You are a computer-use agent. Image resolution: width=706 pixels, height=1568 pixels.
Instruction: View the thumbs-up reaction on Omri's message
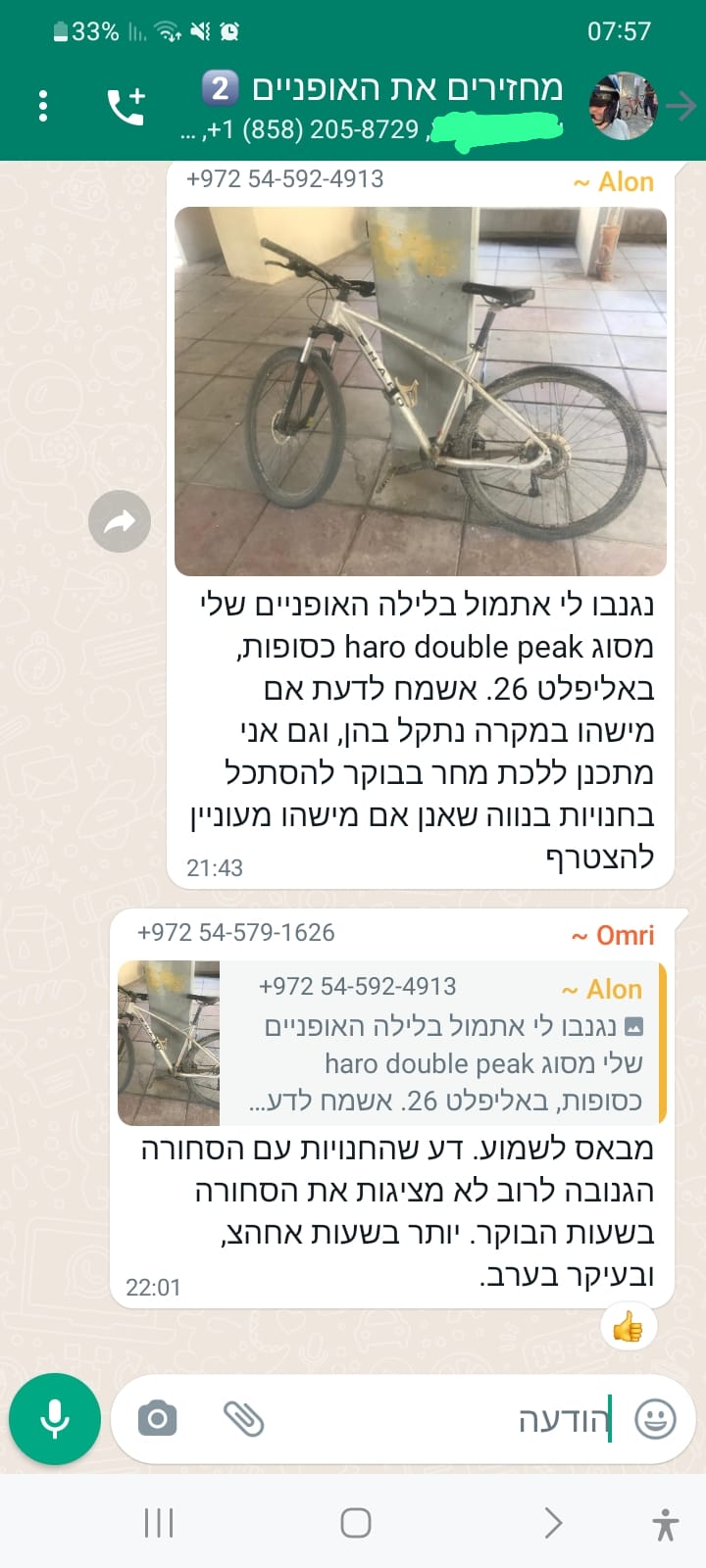(628, 1328)
